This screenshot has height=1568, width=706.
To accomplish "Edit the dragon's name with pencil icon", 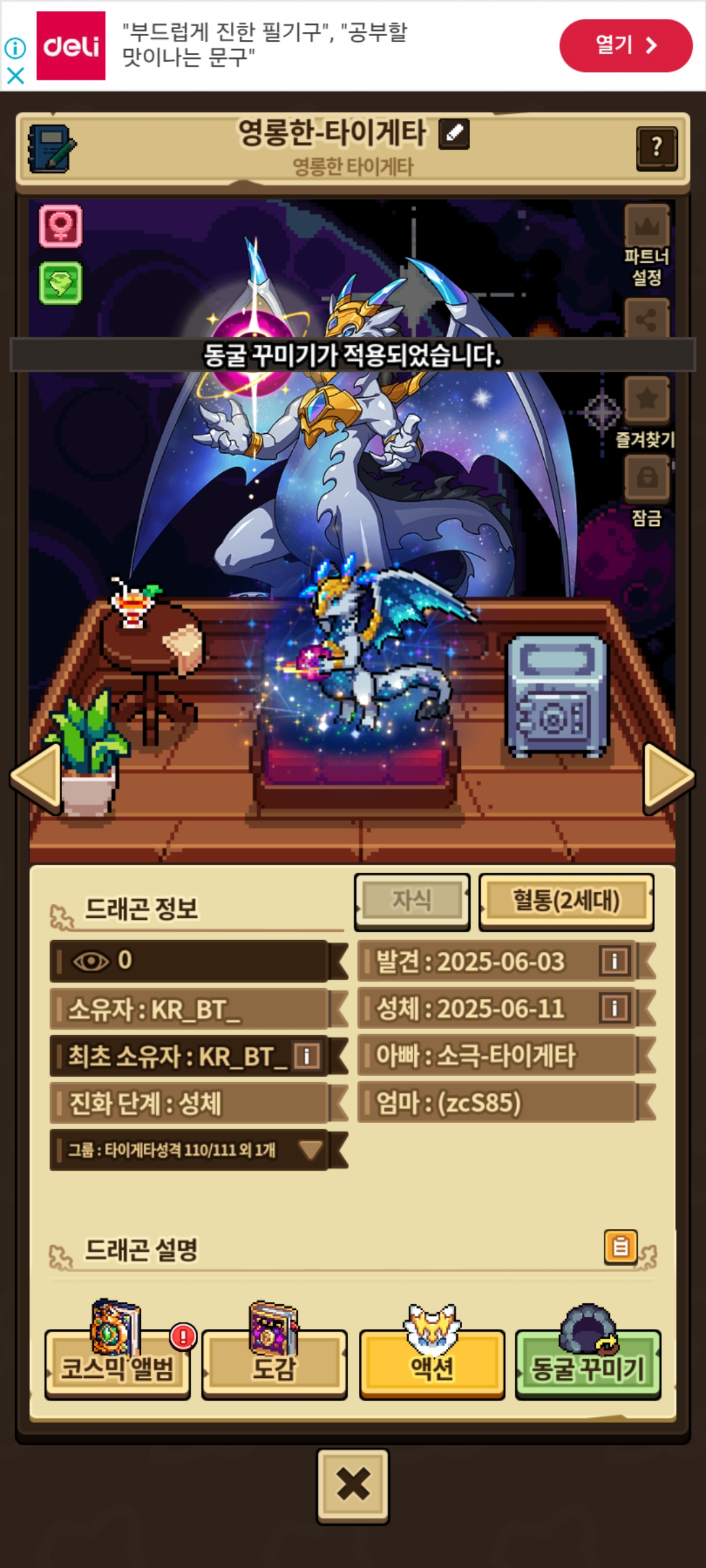I will (x=454, y=134).
